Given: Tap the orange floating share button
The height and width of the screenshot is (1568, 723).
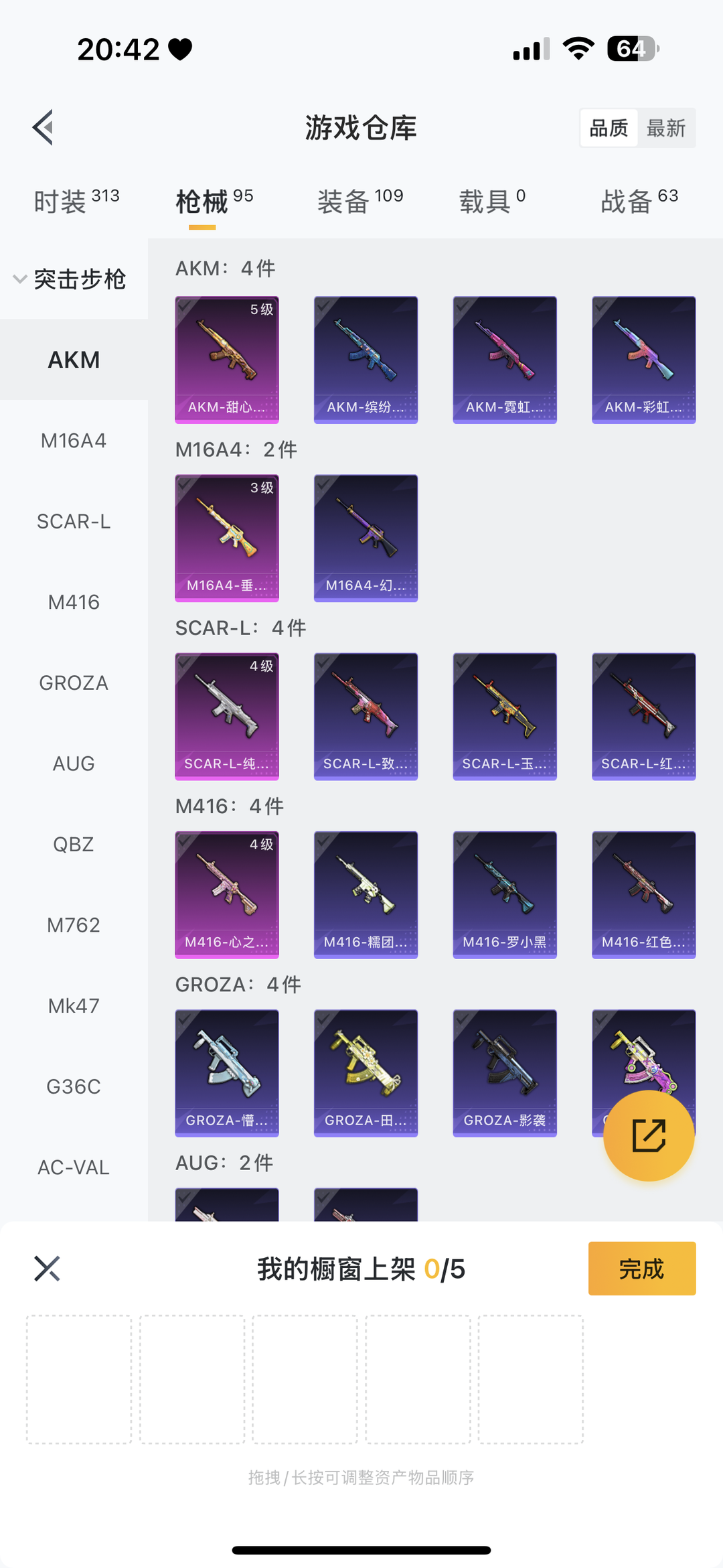Looking at the screenshot, I should pyautogui.click(x=648, y=1135).
